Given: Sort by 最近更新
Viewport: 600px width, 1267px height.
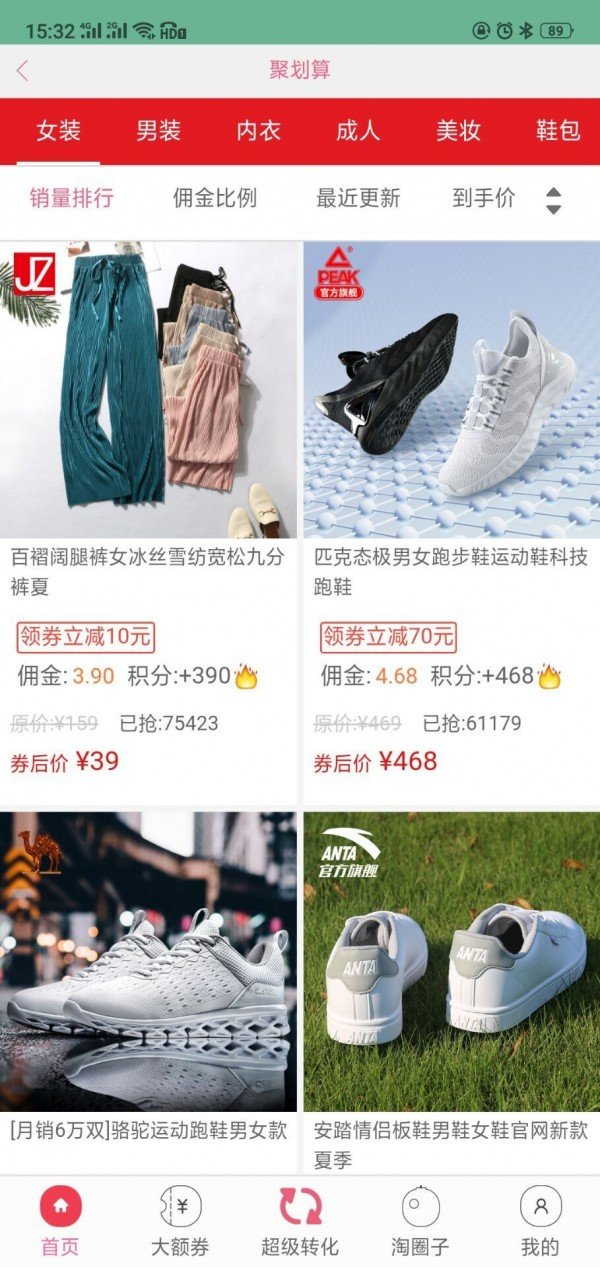Looking at the screenshot, I should click(358, 198).
